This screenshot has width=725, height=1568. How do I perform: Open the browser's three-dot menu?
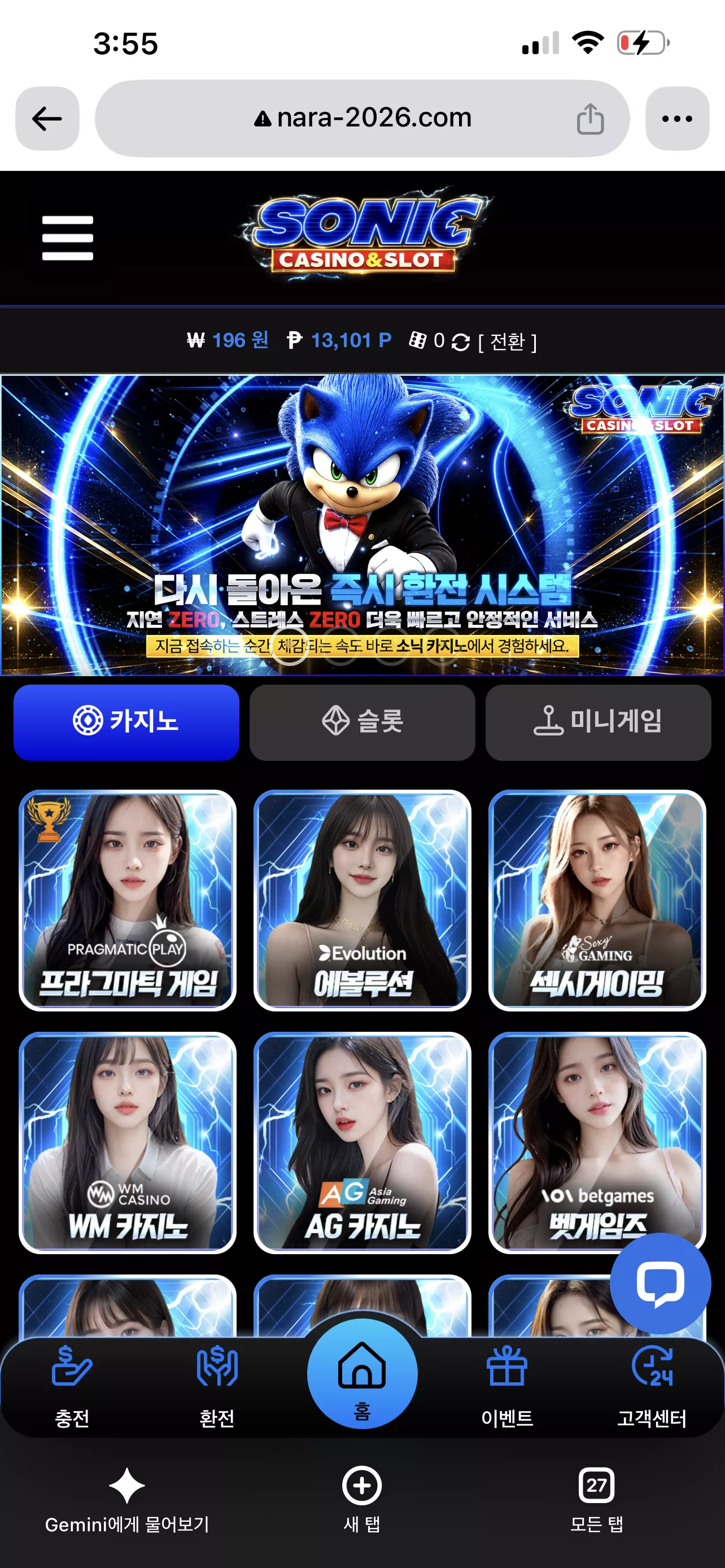coord(677,118)
